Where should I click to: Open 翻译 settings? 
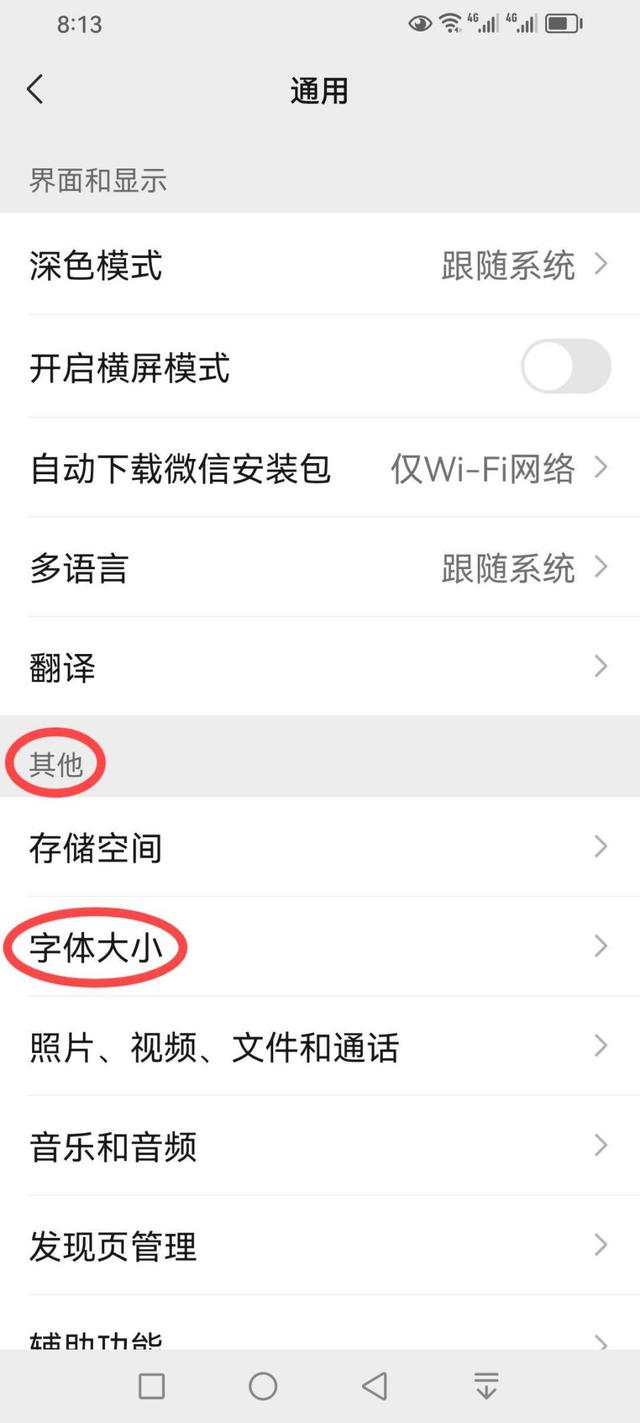(320, 667)
